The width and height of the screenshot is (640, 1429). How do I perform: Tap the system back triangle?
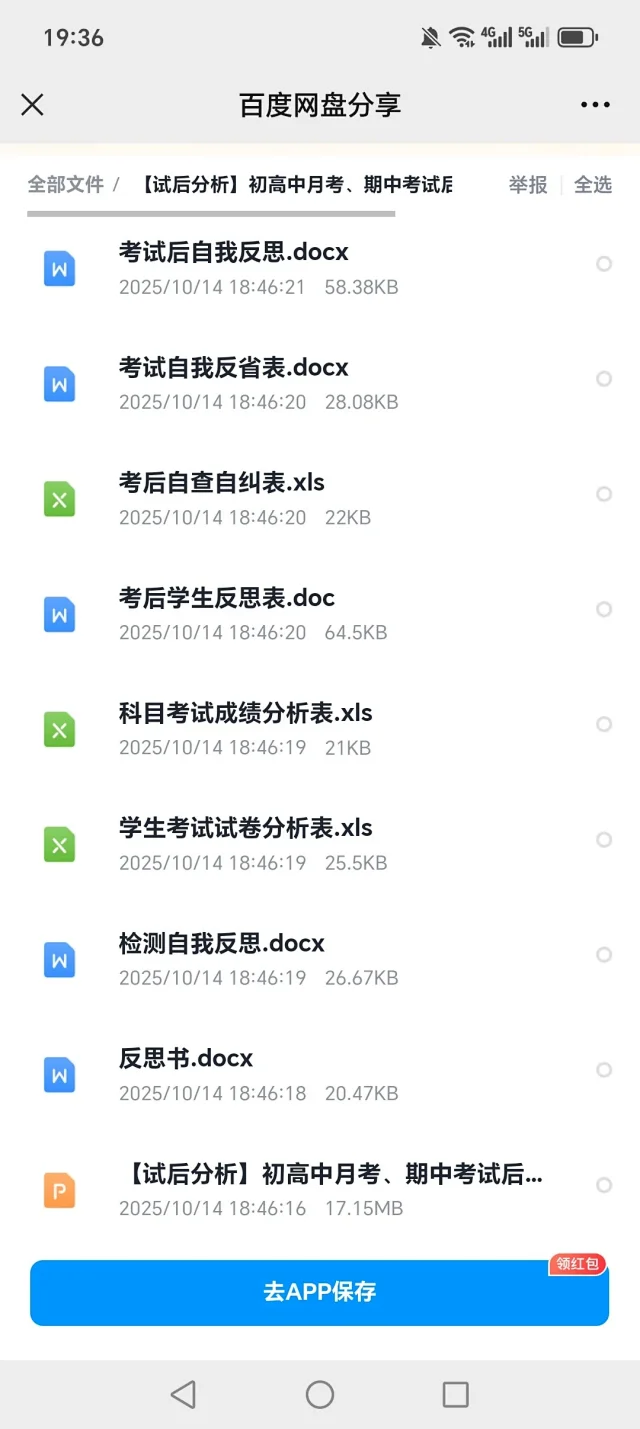183,1394
